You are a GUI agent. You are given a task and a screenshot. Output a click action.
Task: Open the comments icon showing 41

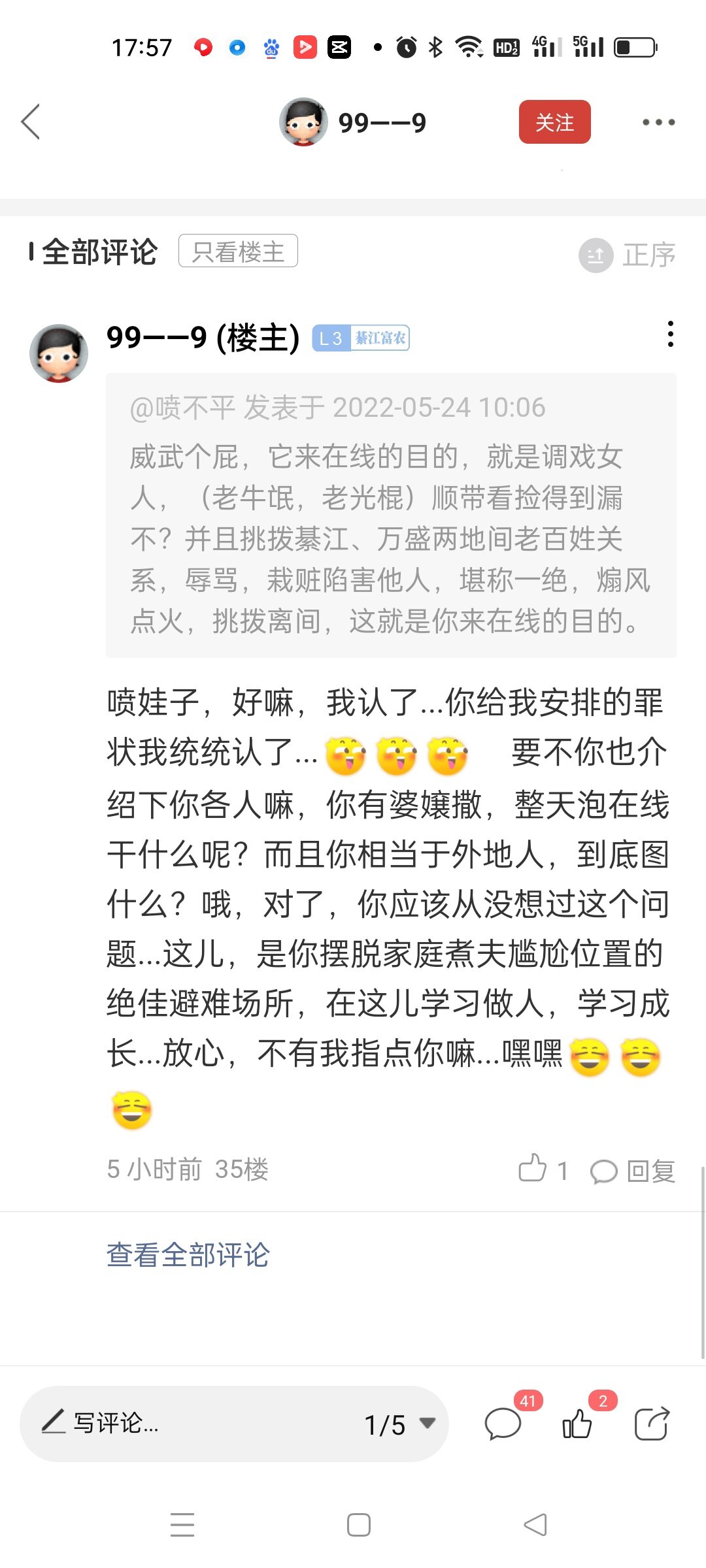click(x=503, y=1424)
